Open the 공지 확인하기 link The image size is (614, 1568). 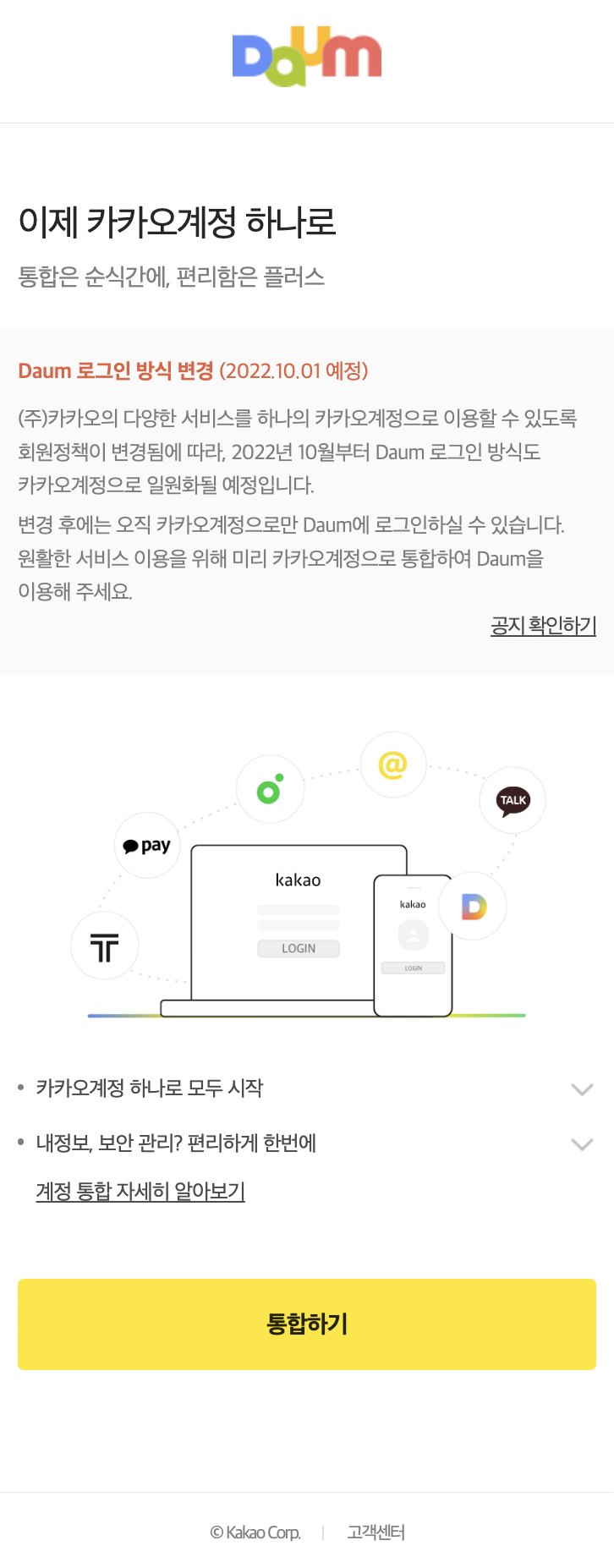coord(543,624)
